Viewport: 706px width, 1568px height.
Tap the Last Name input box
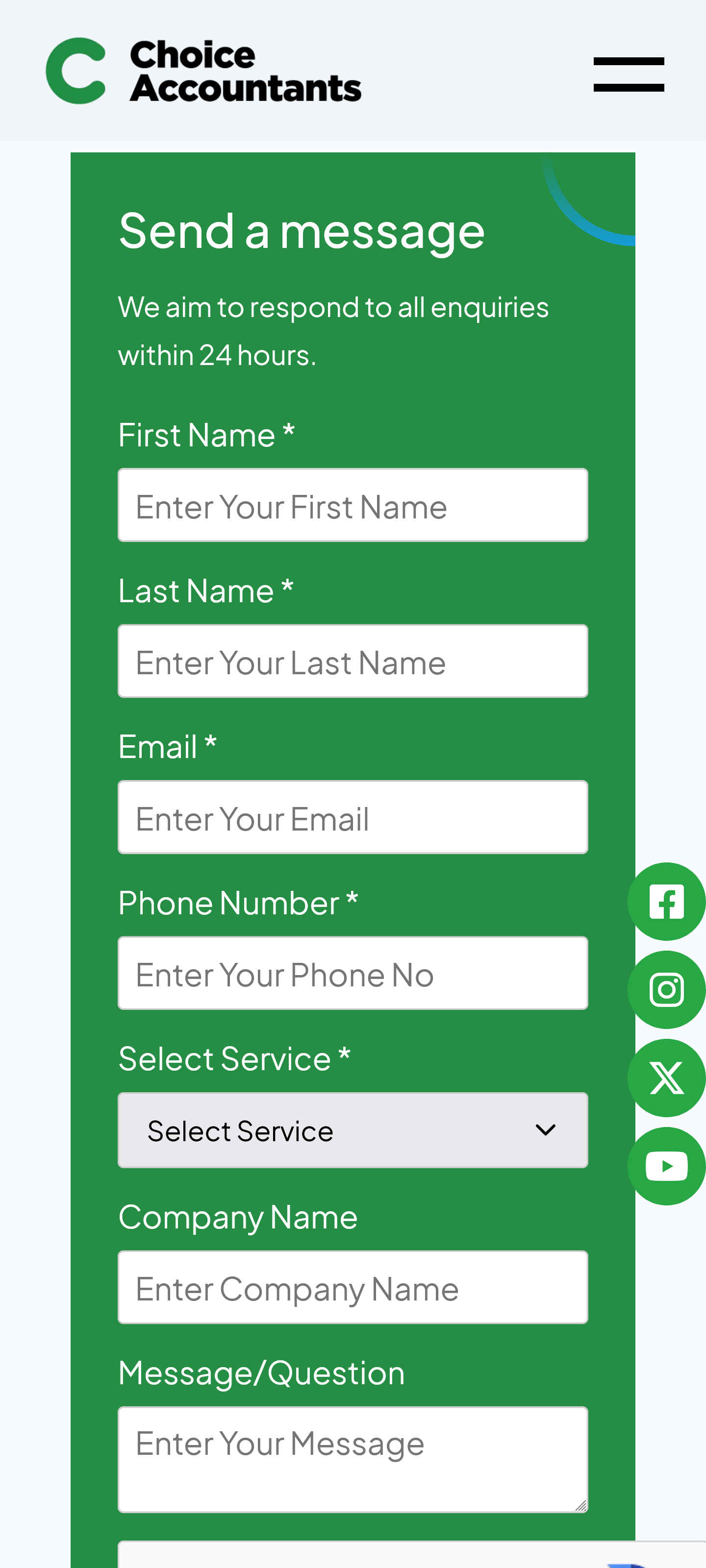353,661
